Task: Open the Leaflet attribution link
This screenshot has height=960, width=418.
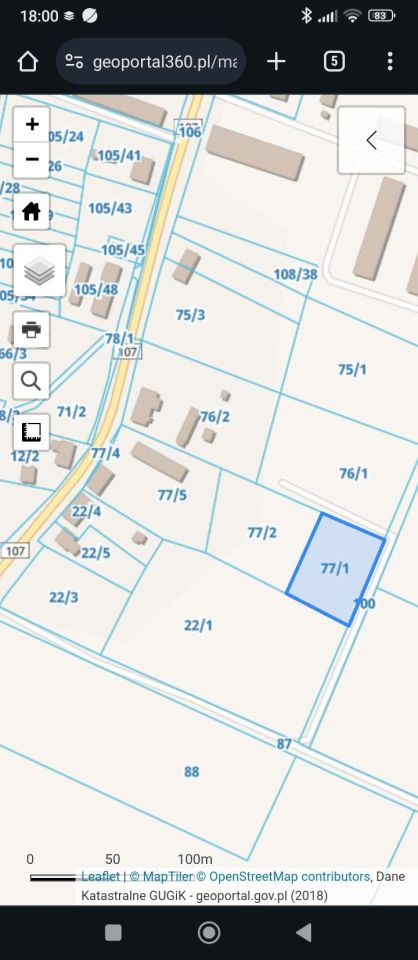Action: click(x=101, y=876)
